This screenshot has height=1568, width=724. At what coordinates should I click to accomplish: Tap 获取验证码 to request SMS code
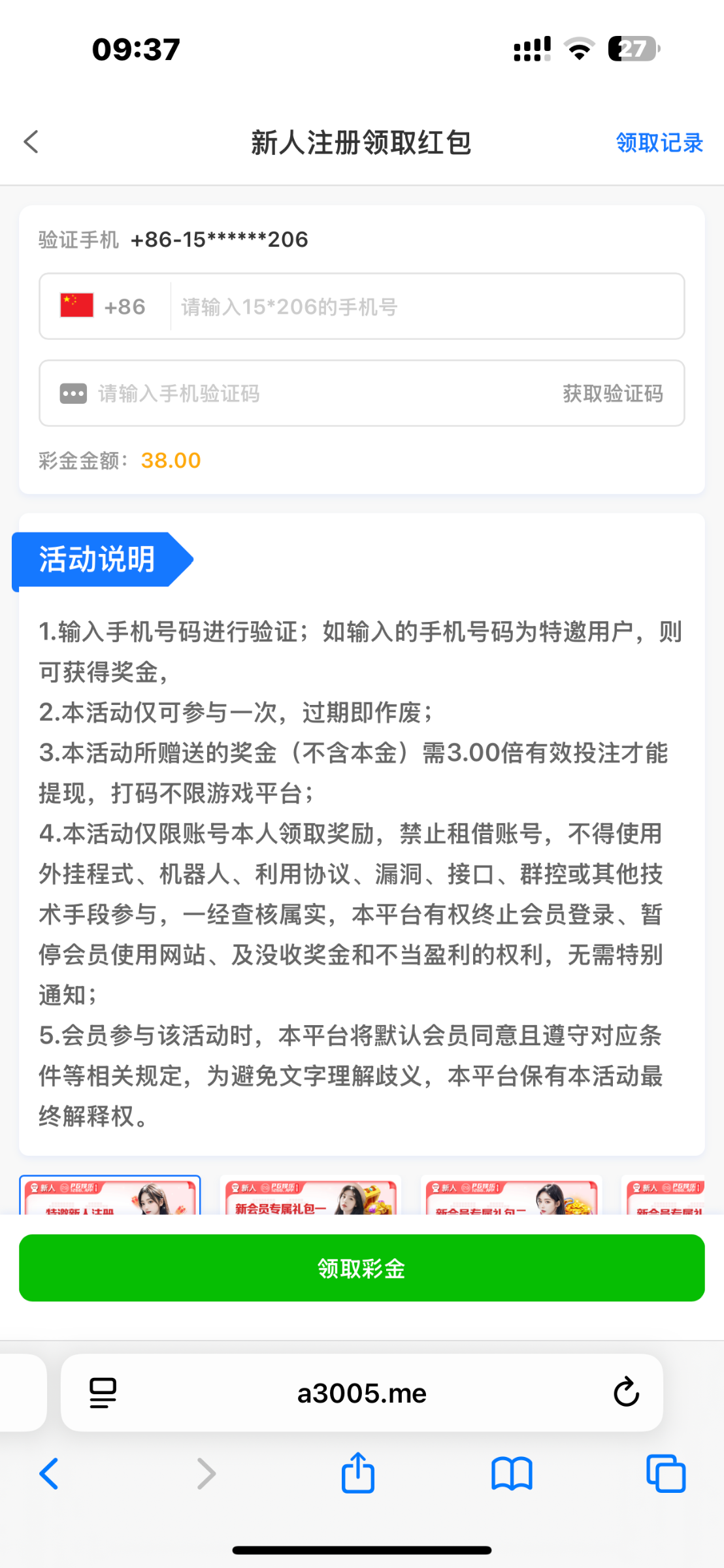coord(611,393)
